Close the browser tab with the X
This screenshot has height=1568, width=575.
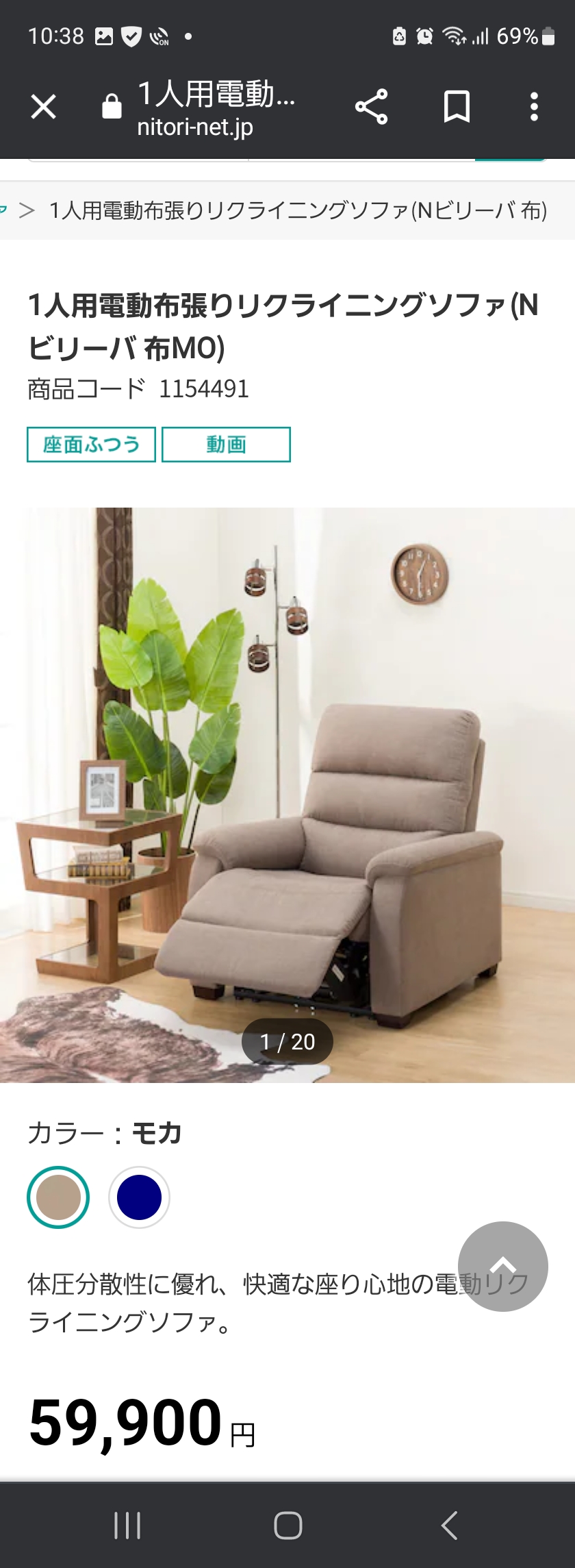point(44,107)
